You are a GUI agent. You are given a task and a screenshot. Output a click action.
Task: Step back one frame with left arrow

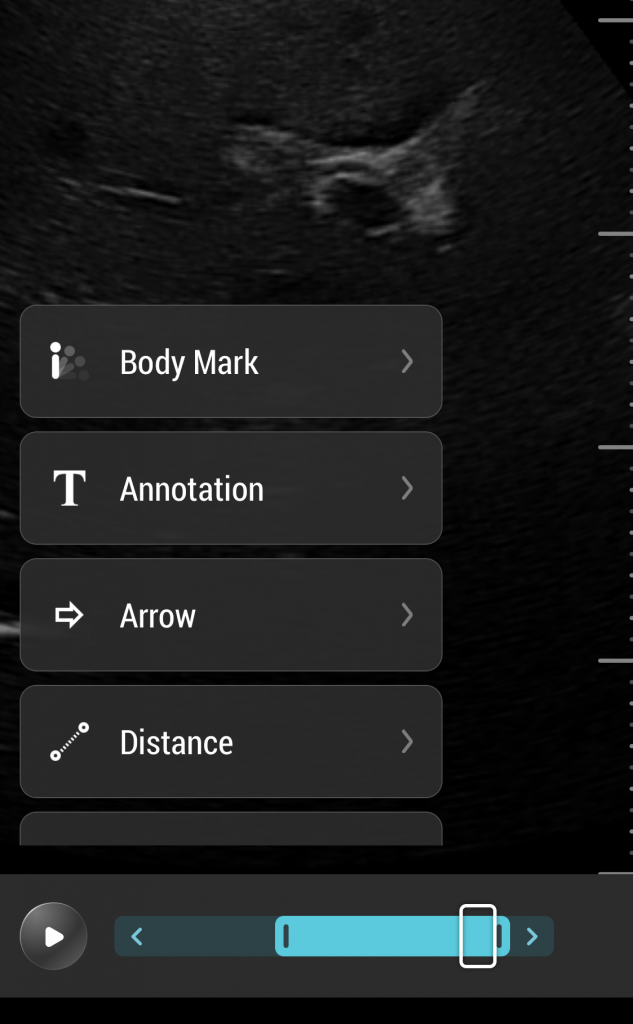(x=137, y=937)
